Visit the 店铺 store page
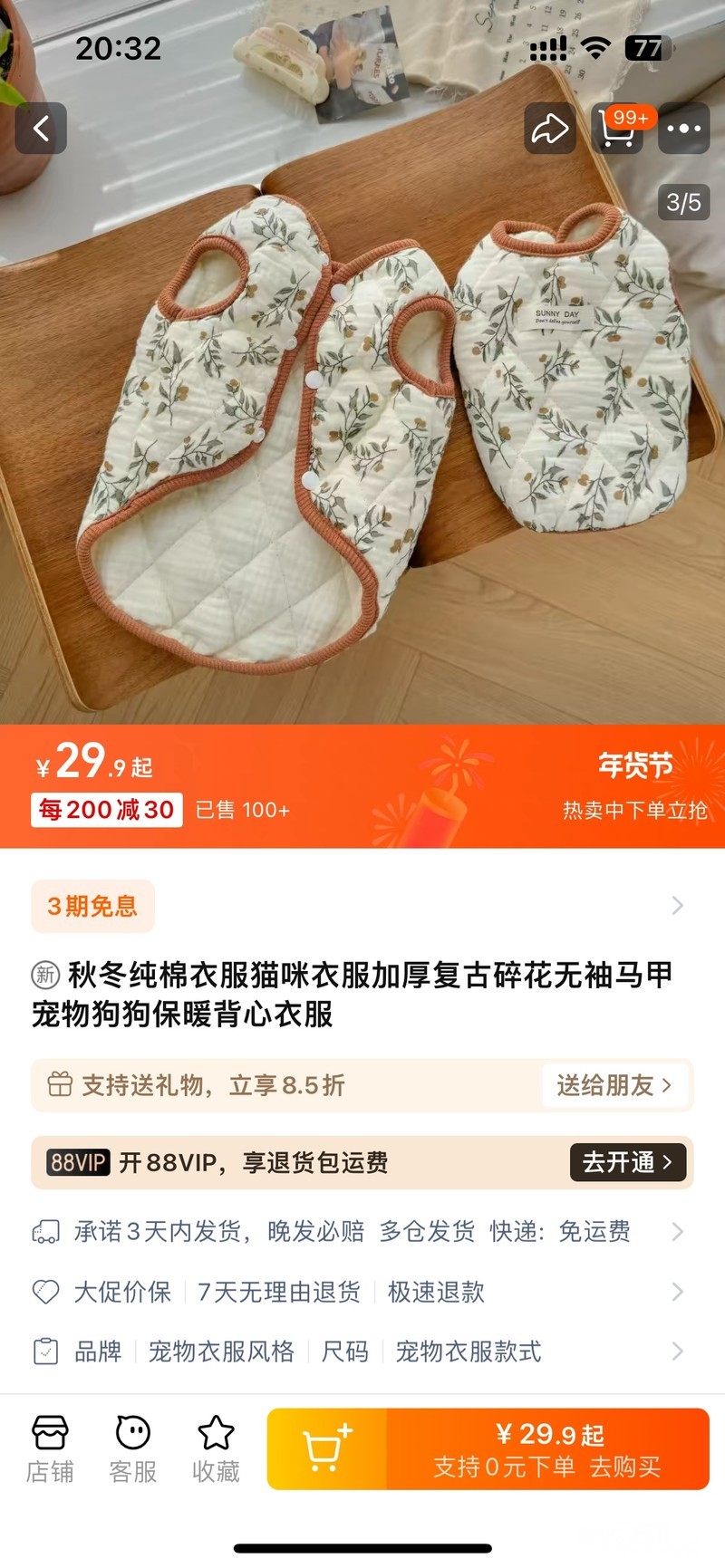The width and height of the screenshot is (725, 1568). coord(50,1449)
